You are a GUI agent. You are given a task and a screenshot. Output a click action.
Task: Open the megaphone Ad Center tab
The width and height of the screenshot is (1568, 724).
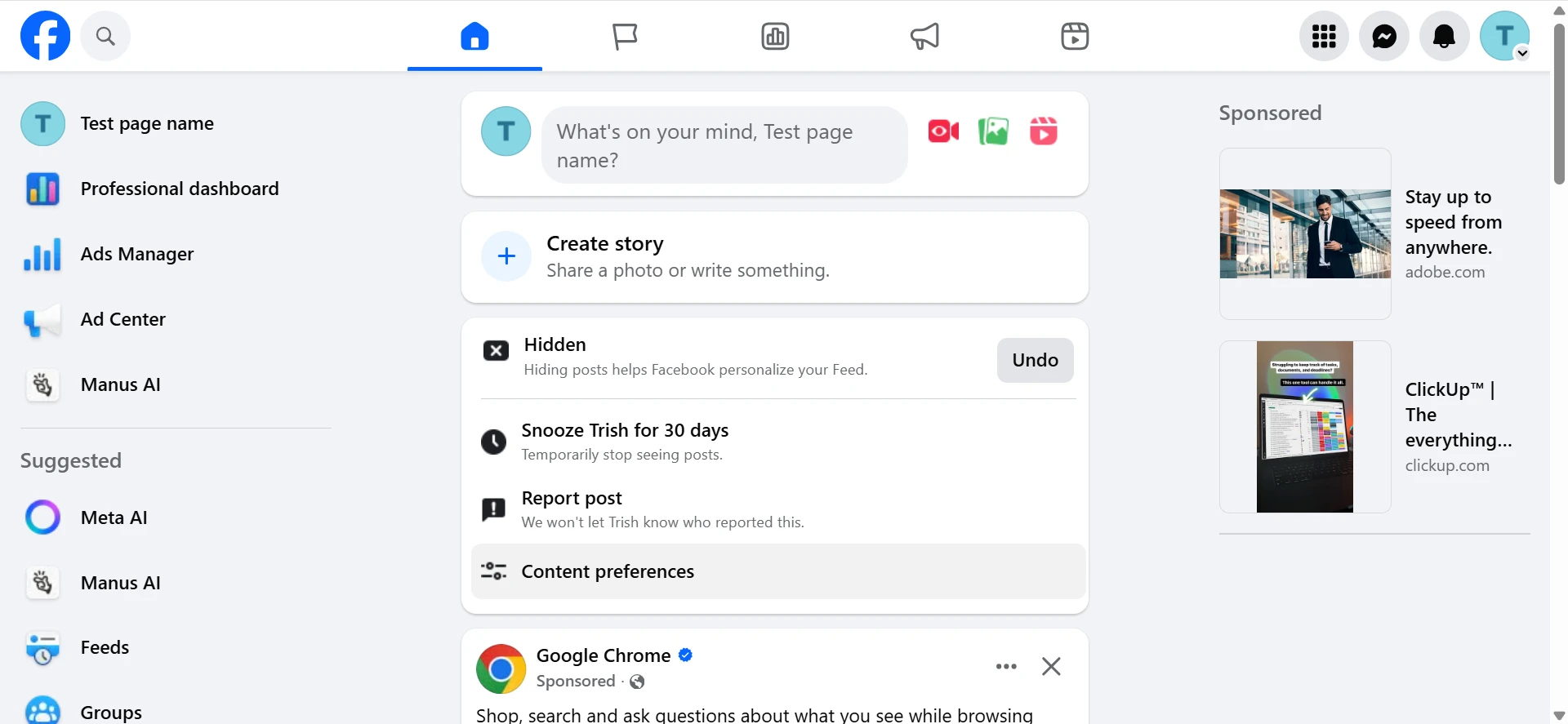(924, 37)
